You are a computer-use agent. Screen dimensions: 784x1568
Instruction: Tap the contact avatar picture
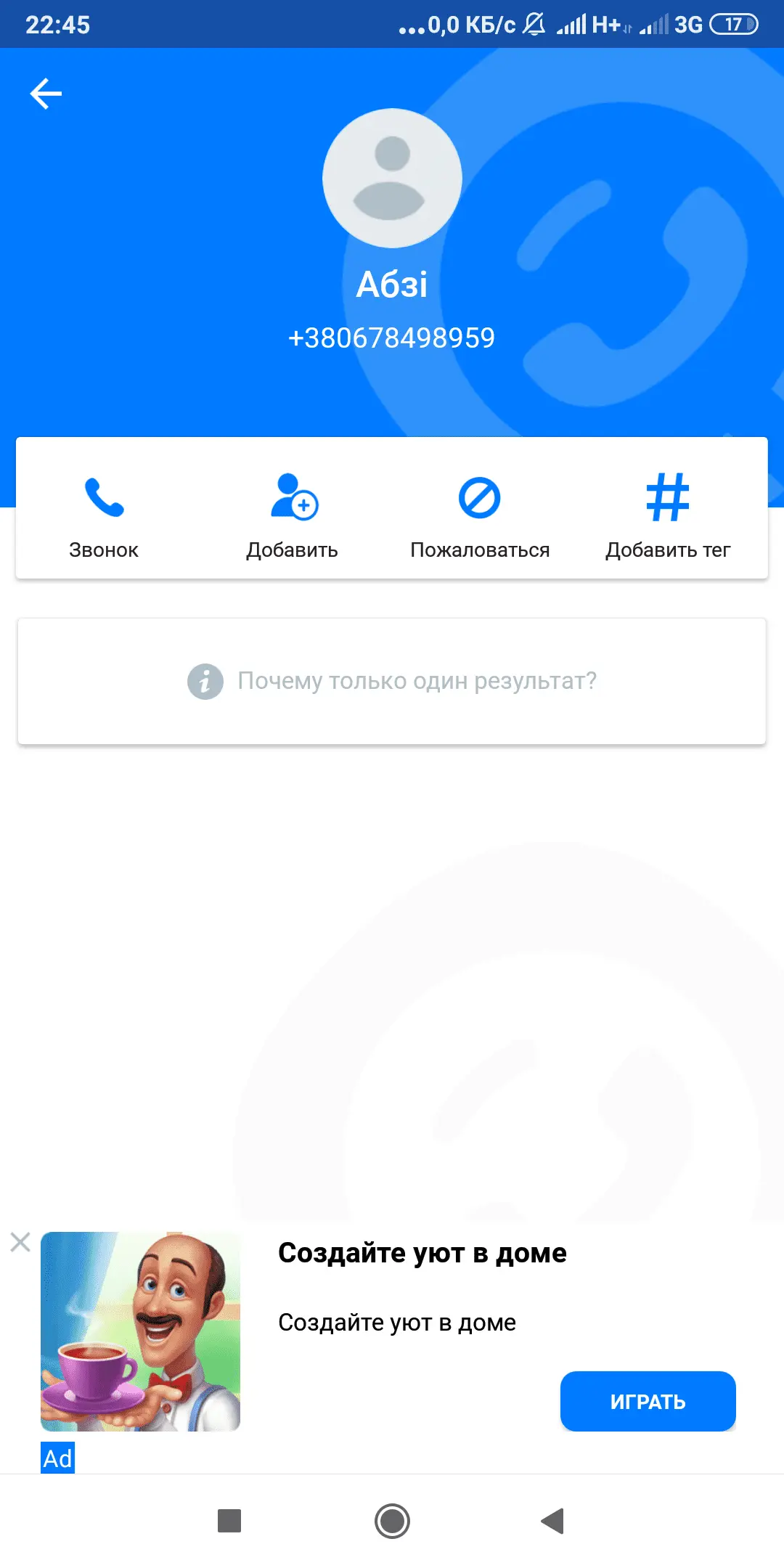[x=392, y=178]
